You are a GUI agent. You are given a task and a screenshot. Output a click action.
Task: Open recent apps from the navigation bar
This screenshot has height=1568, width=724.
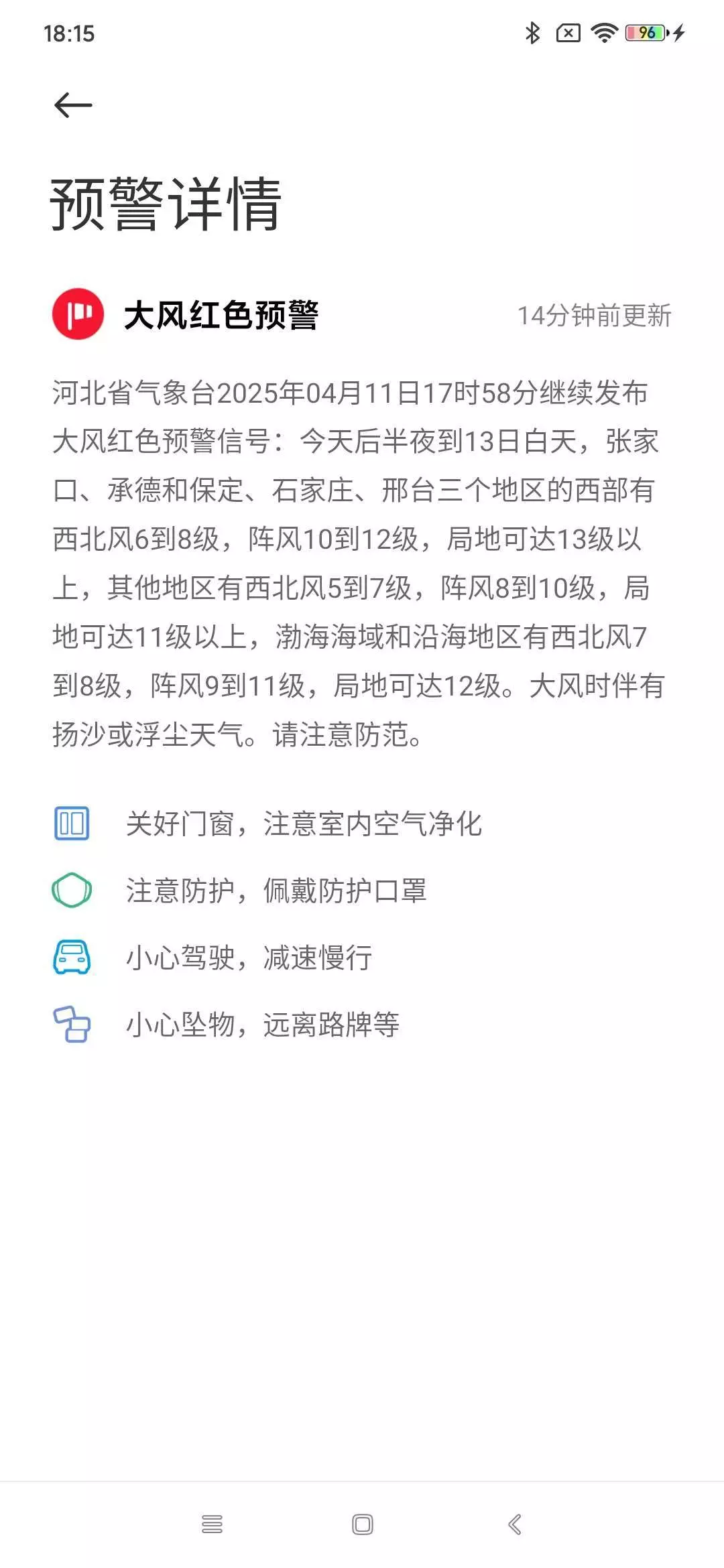tap(212, 1524)
